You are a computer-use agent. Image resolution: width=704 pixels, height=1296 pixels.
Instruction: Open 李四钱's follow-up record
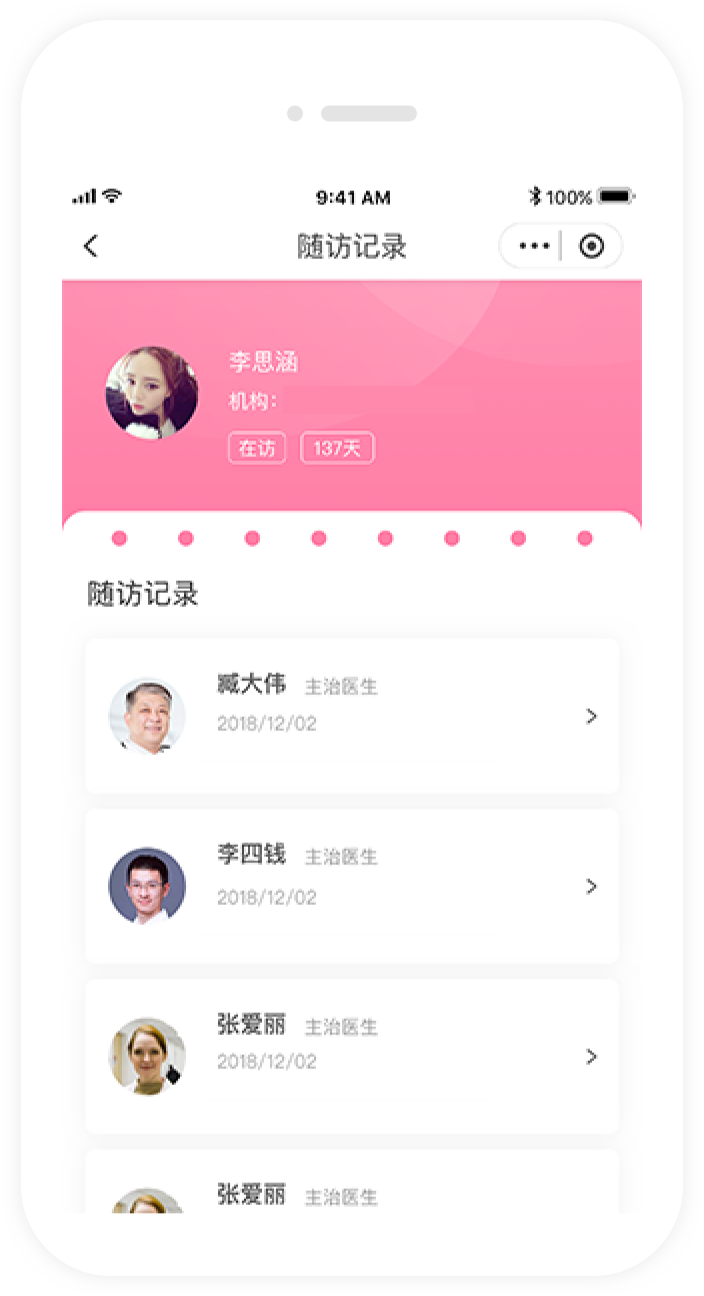(352, 886)
